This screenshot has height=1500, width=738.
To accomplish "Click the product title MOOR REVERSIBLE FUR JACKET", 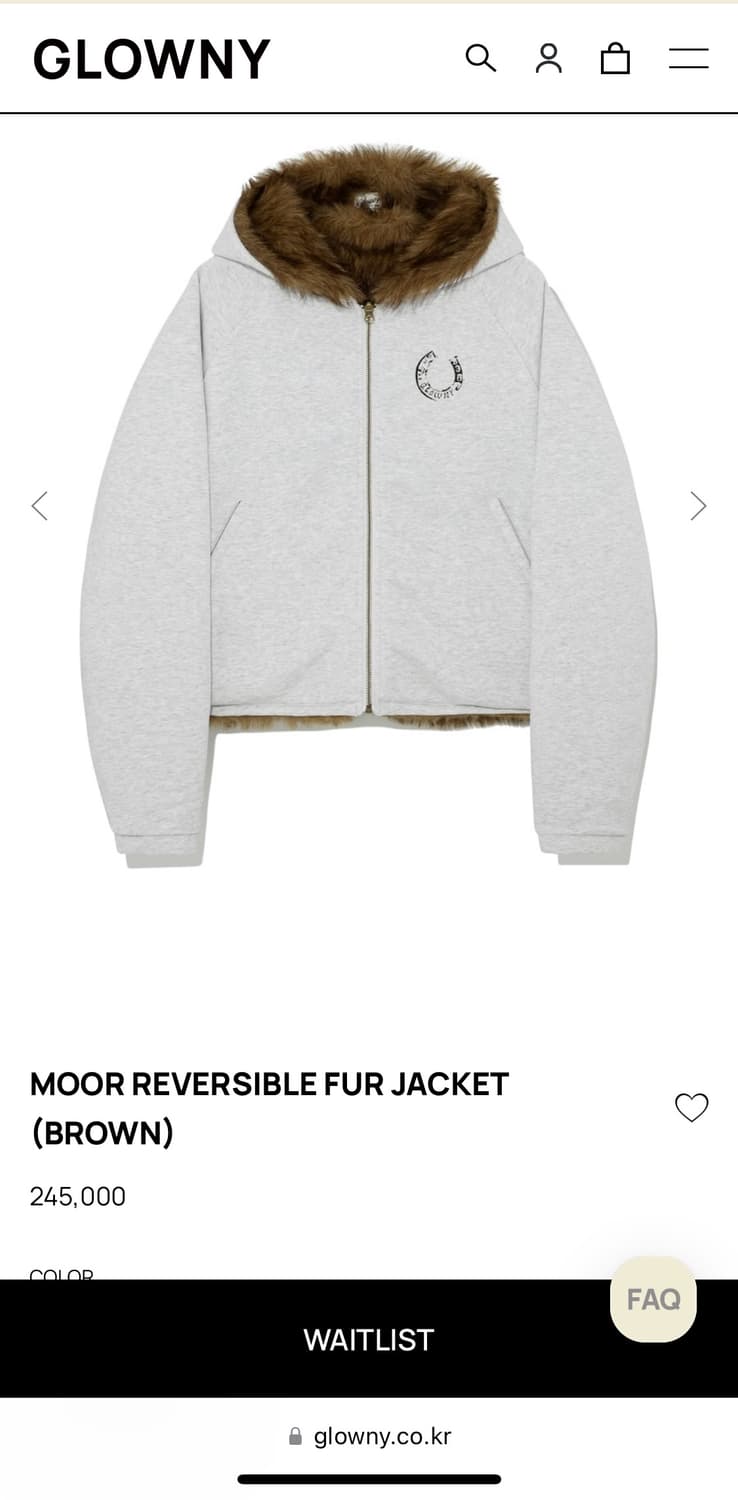I will pyautogui.click(x=270, y=1083).
